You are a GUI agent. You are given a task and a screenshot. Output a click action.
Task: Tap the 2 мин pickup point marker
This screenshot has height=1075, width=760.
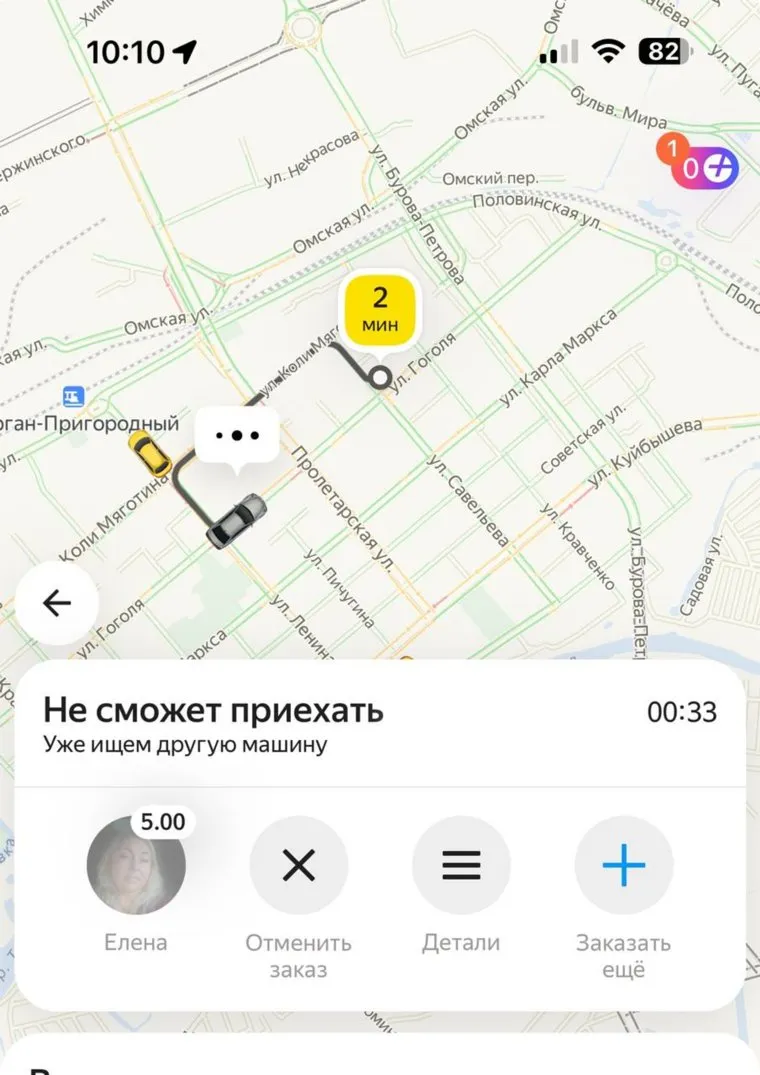pos(381,311)
